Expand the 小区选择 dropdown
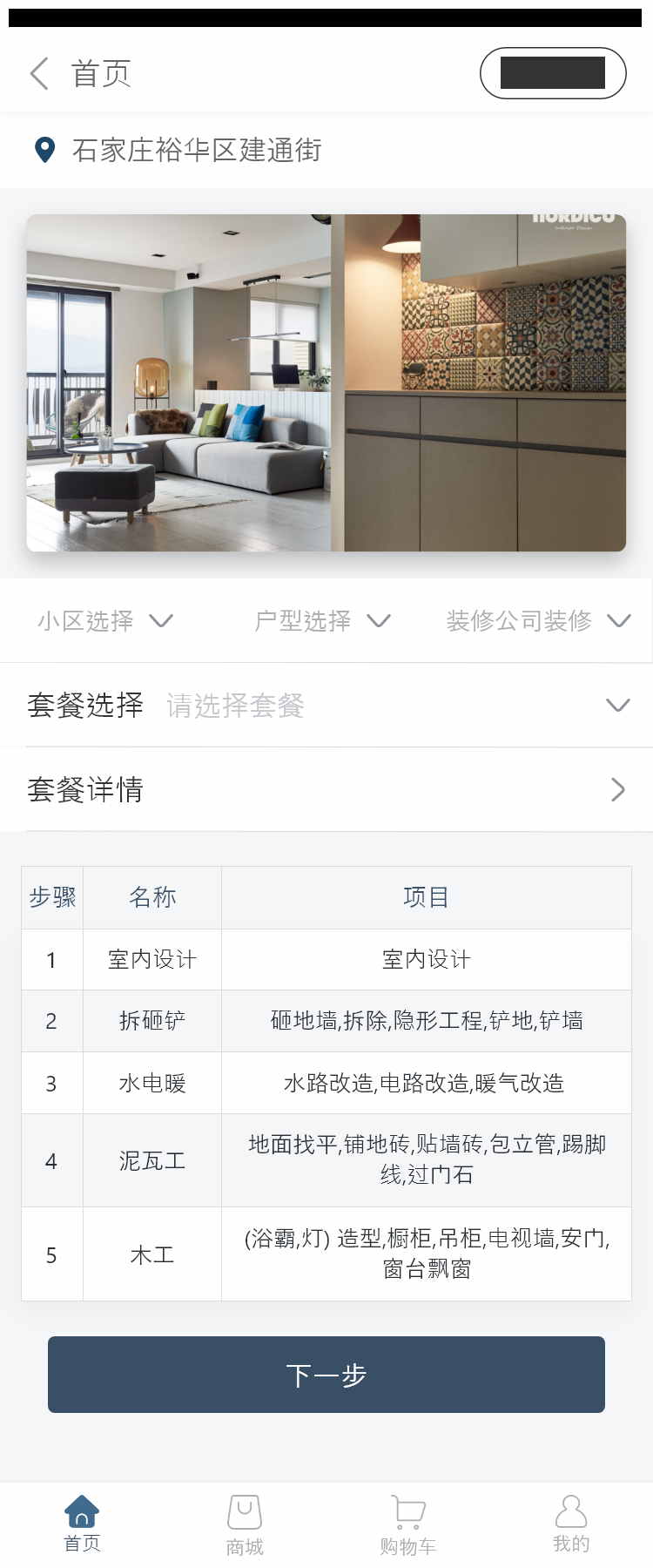 [105, 620]
